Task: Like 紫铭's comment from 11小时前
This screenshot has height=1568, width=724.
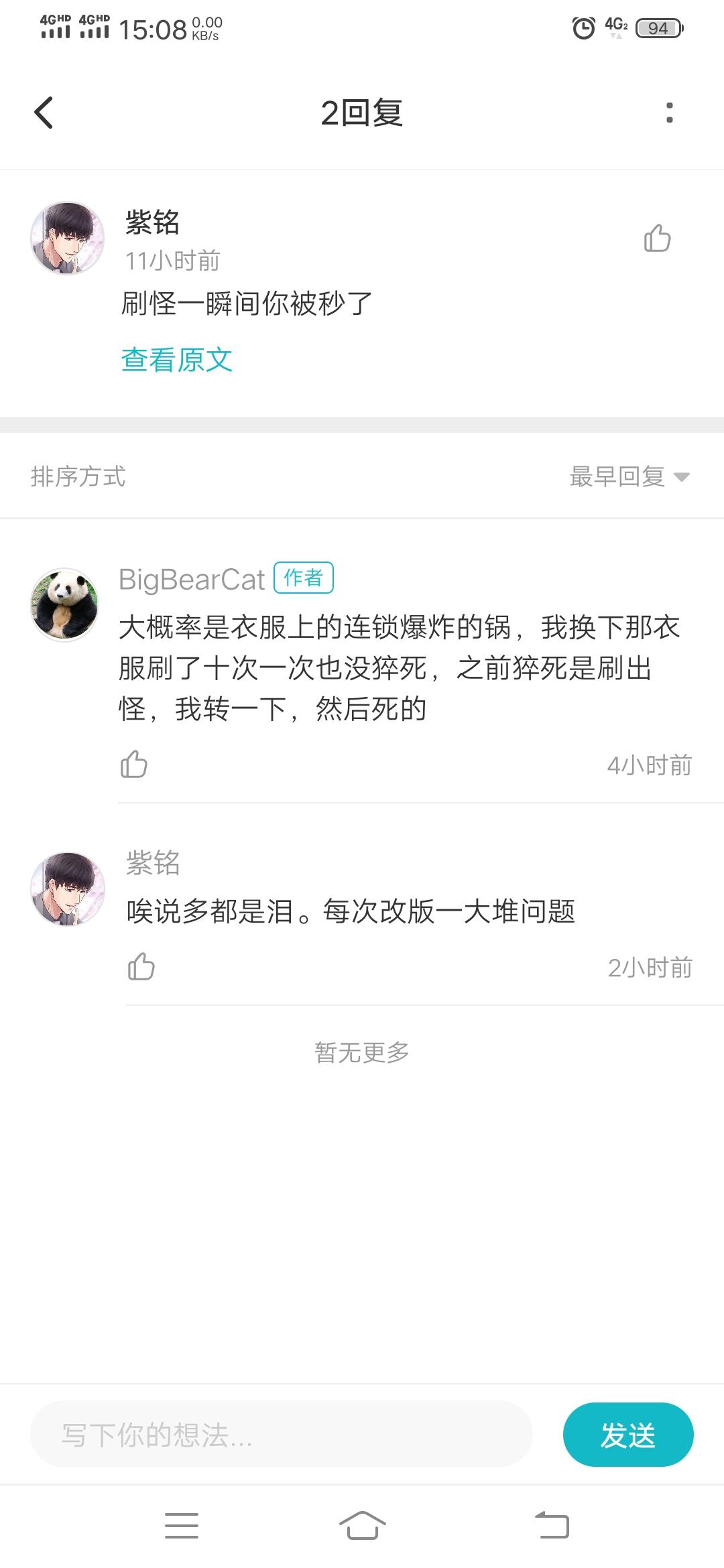Action: tap(657, 239)
